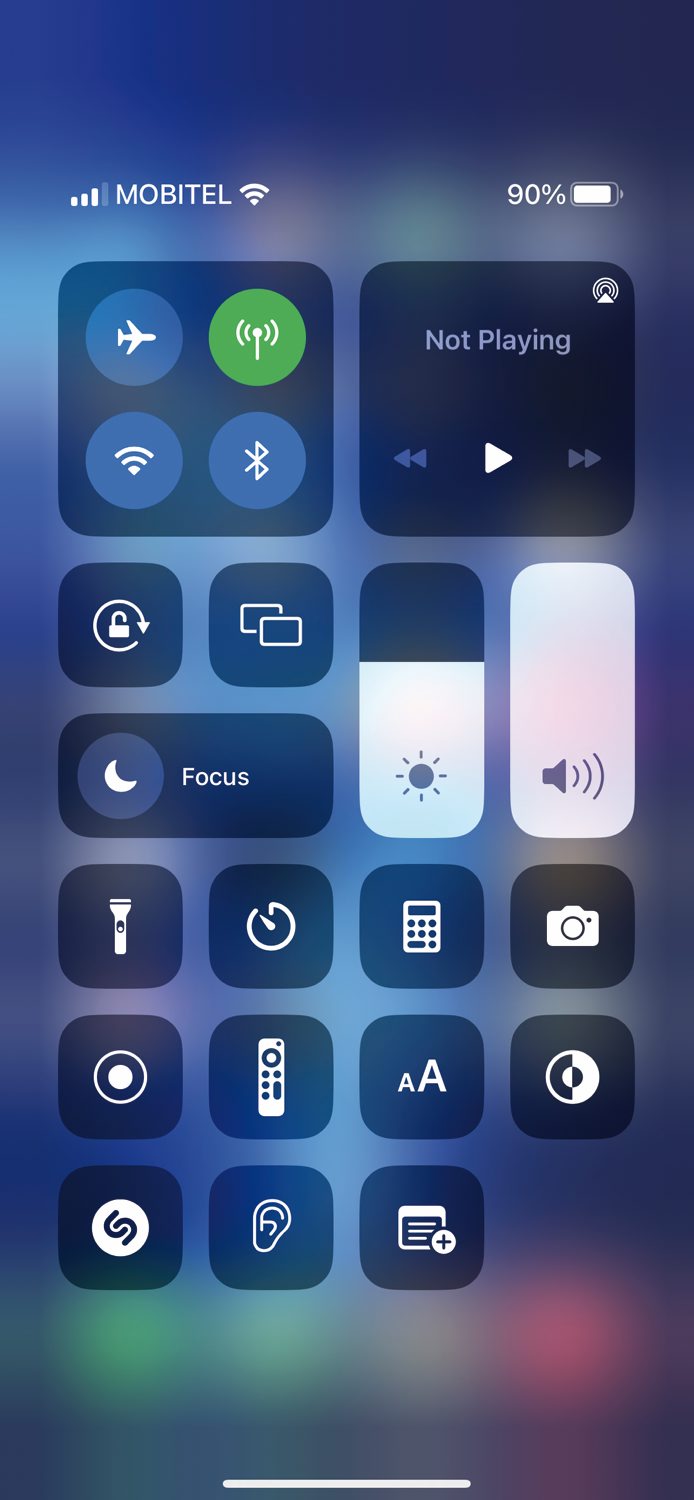Skip to the next track
The width and height of the screenshot is (694, 1500).
tap(584, 459)
